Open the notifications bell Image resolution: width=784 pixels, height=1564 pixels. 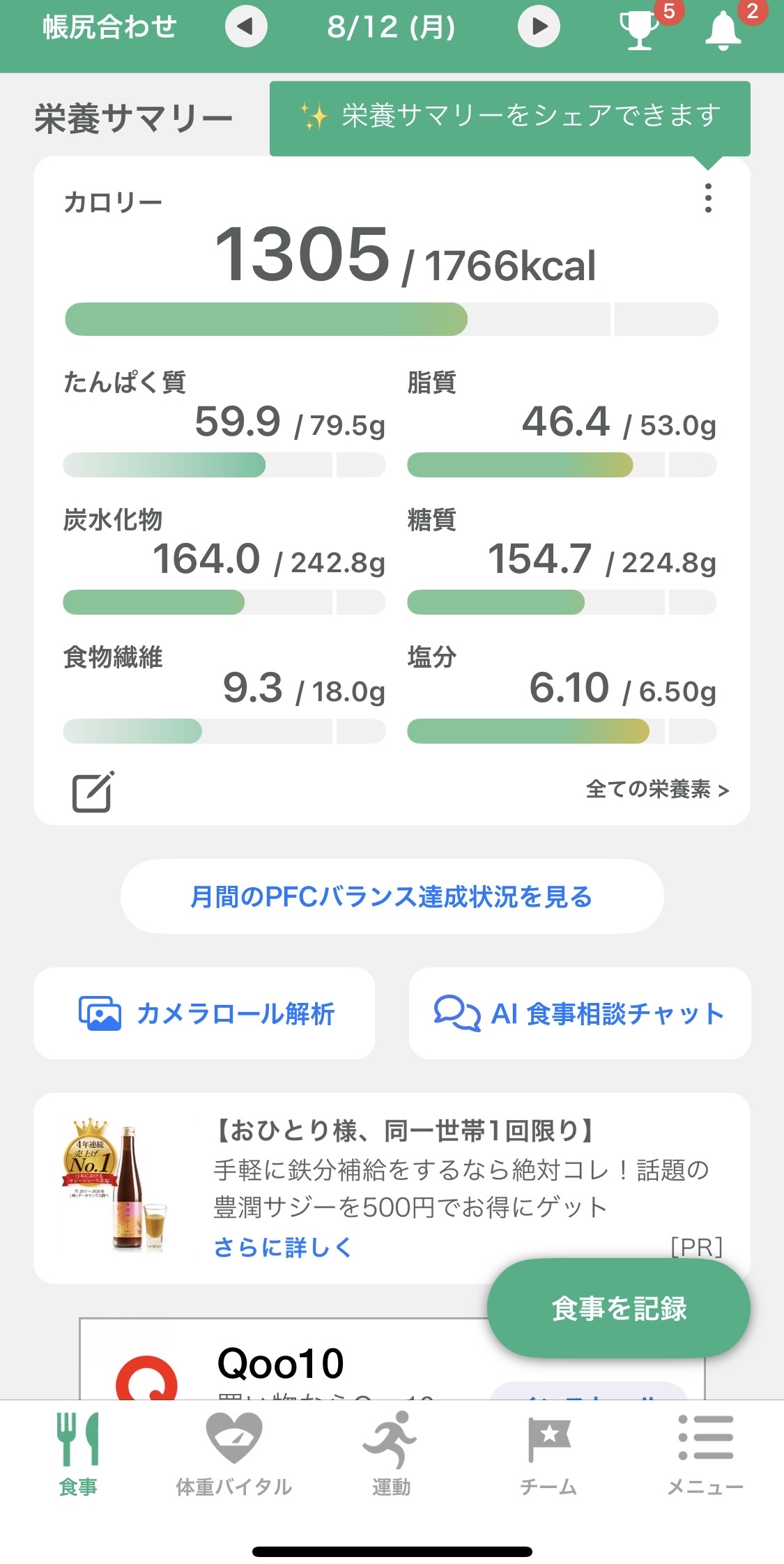tap(724, 30)
